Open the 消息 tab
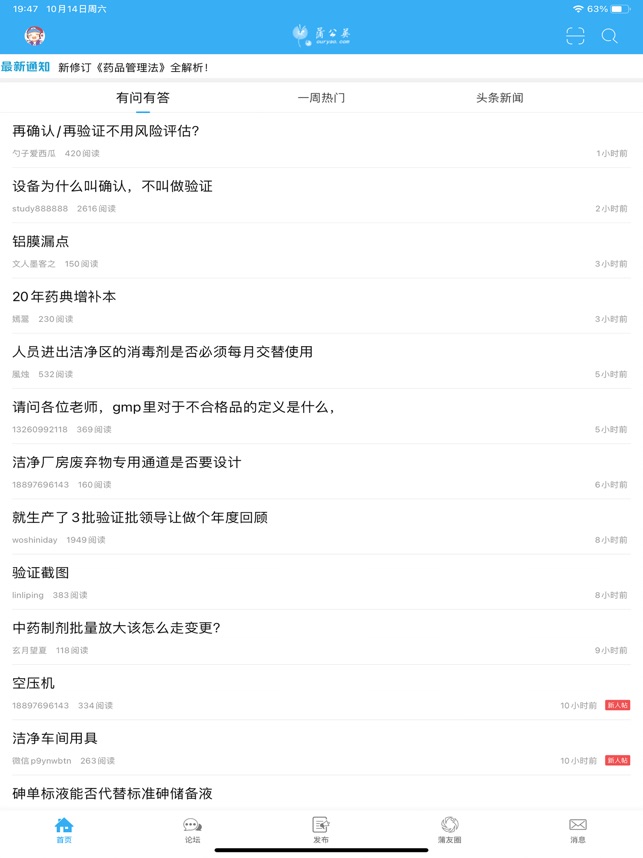The image size is (643, 858). click(x=578, y=830)
